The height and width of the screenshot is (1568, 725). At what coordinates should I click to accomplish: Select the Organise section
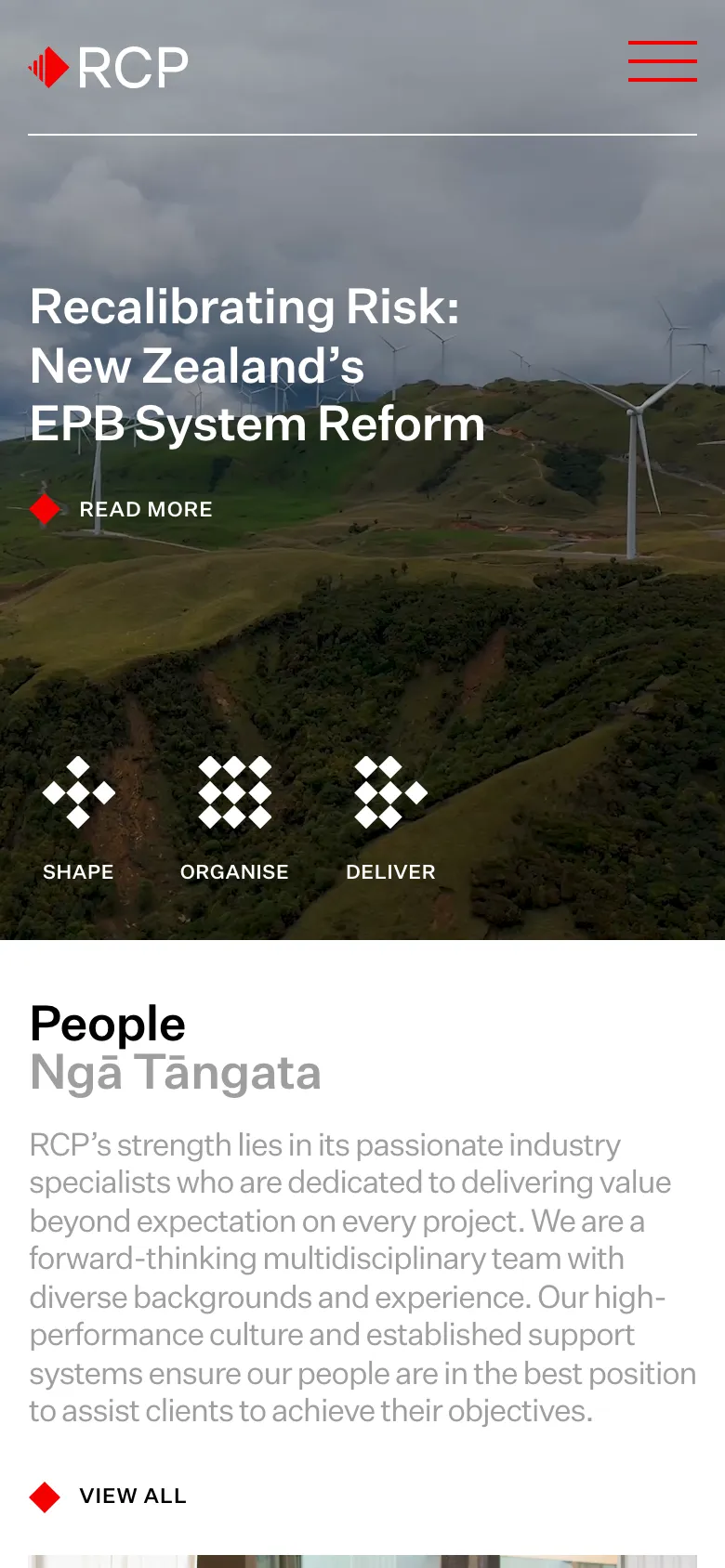tap(234, 817)
